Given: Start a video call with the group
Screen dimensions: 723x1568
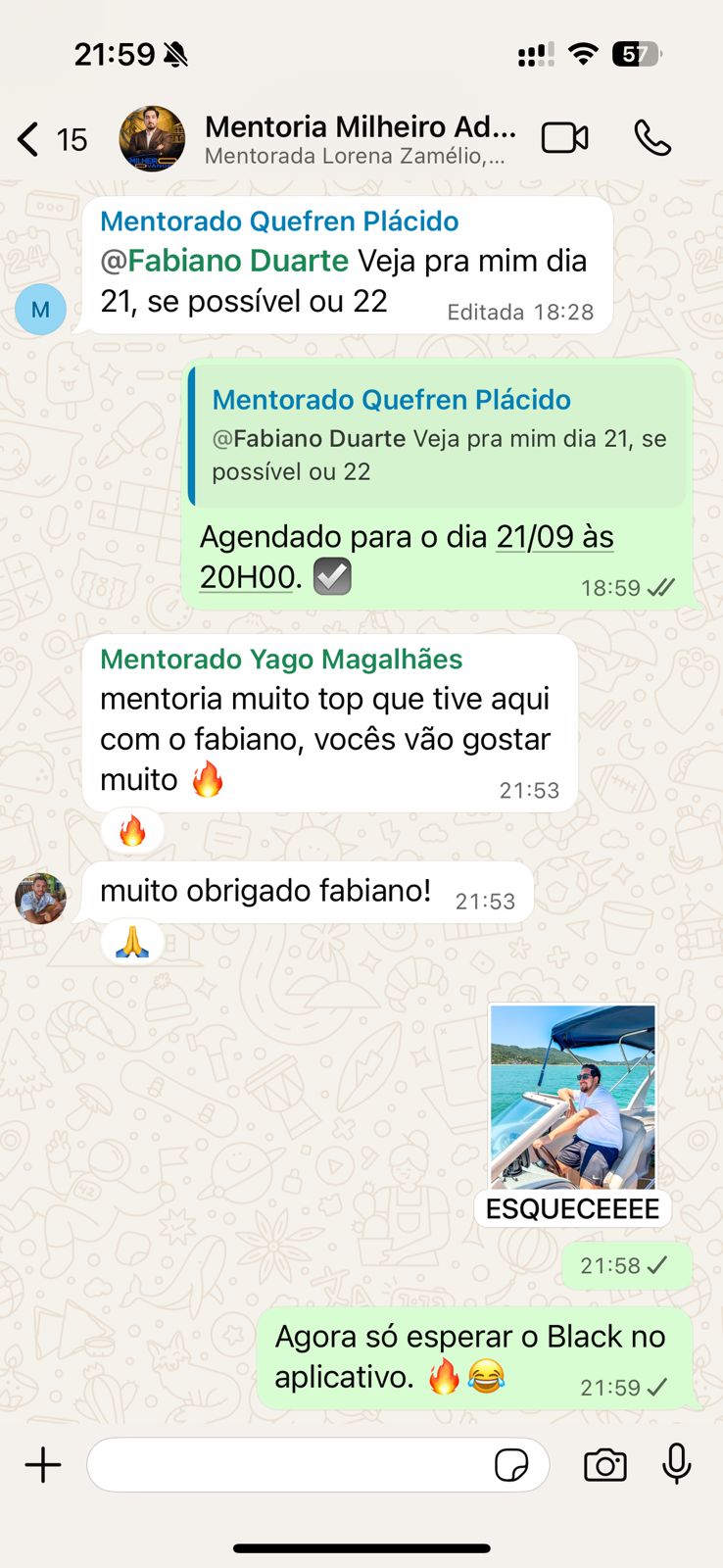Looking at the screenshot, I should pyautogui.click(x=565, y=139).
